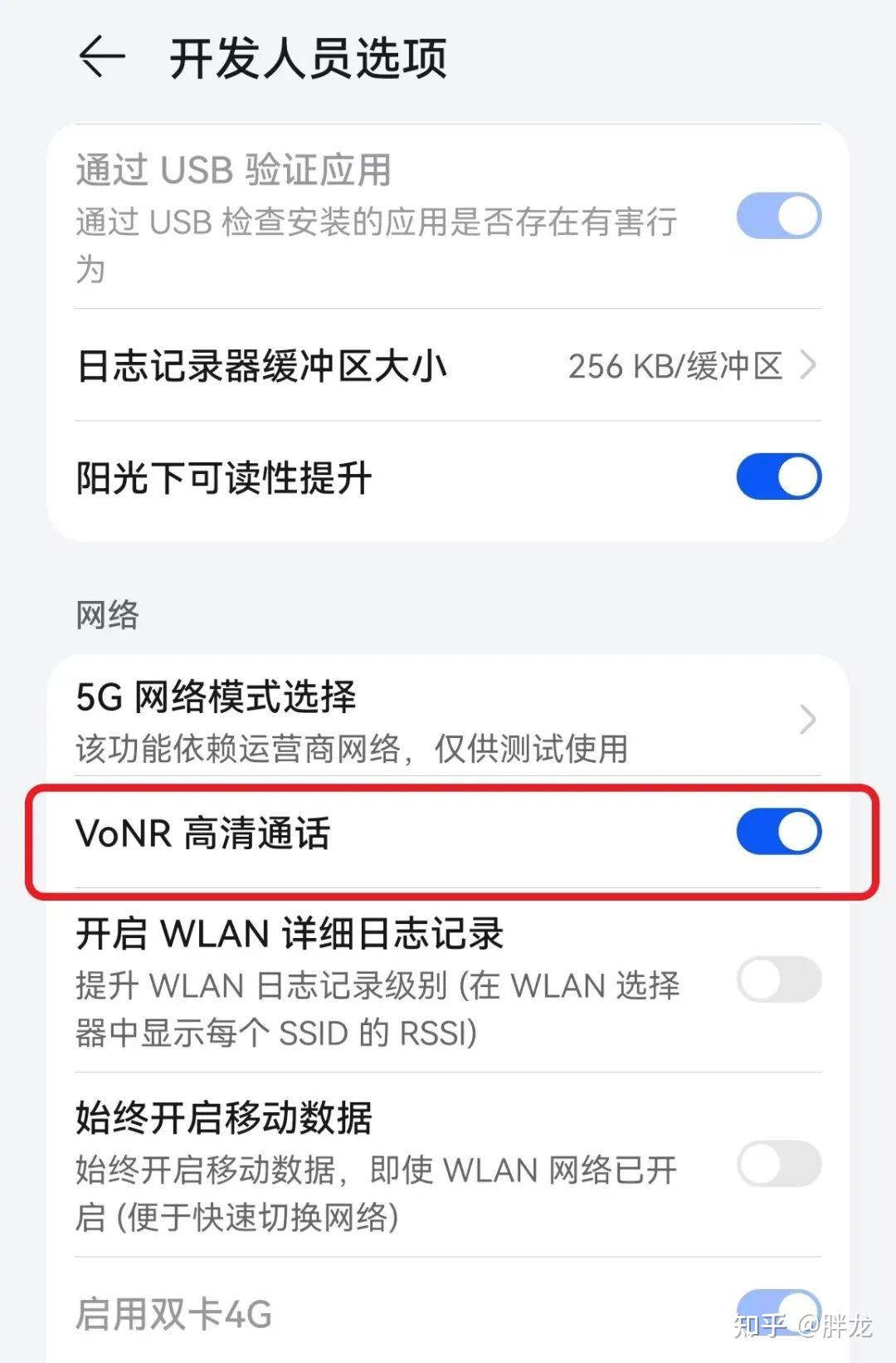Open the 5G 网络模式选择 chevron arrow

pyautogui.click(x=806, y=721)
